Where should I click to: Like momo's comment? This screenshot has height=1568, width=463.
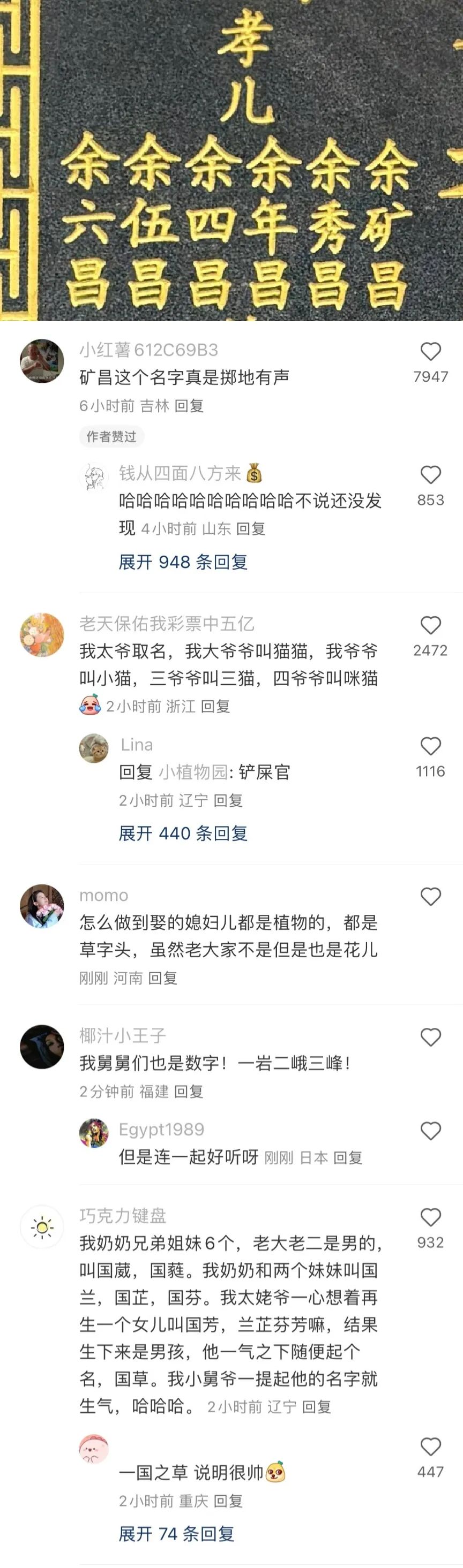coord(430,897)
